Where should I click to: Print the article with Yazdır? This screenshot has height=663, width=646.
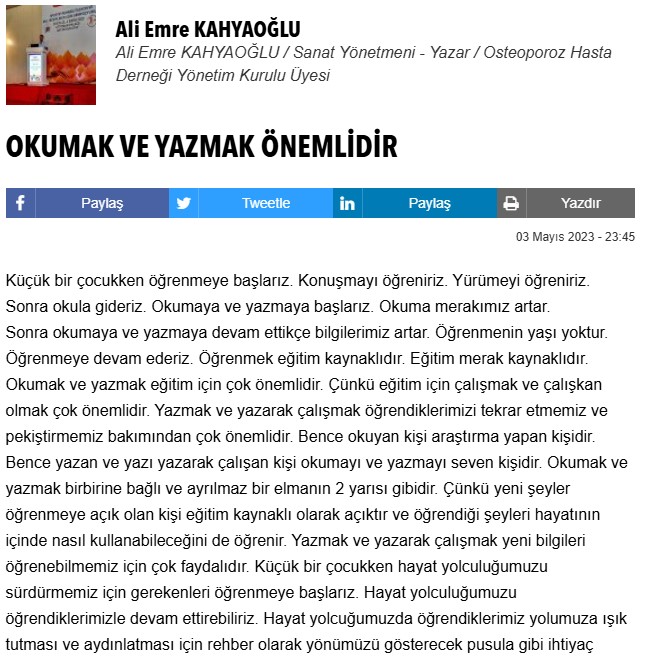coord(566,203)
